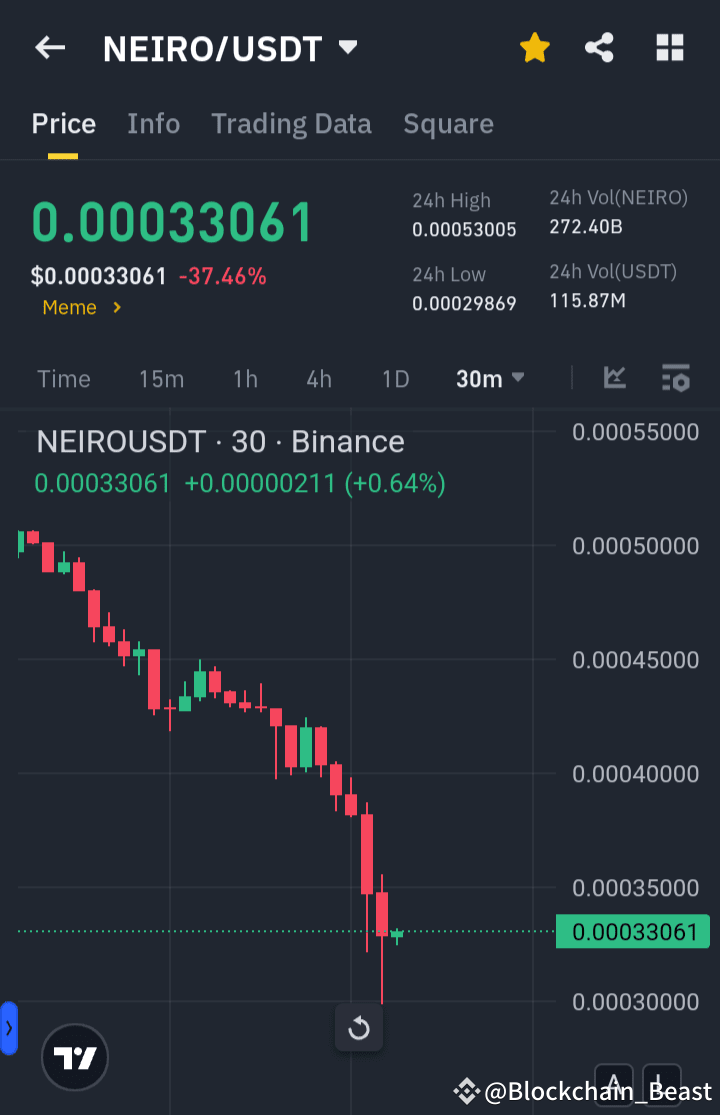Select the 1D timeframe
Image resolution: width=720 pixels, height=1115 pixels.
coord(395,379)
